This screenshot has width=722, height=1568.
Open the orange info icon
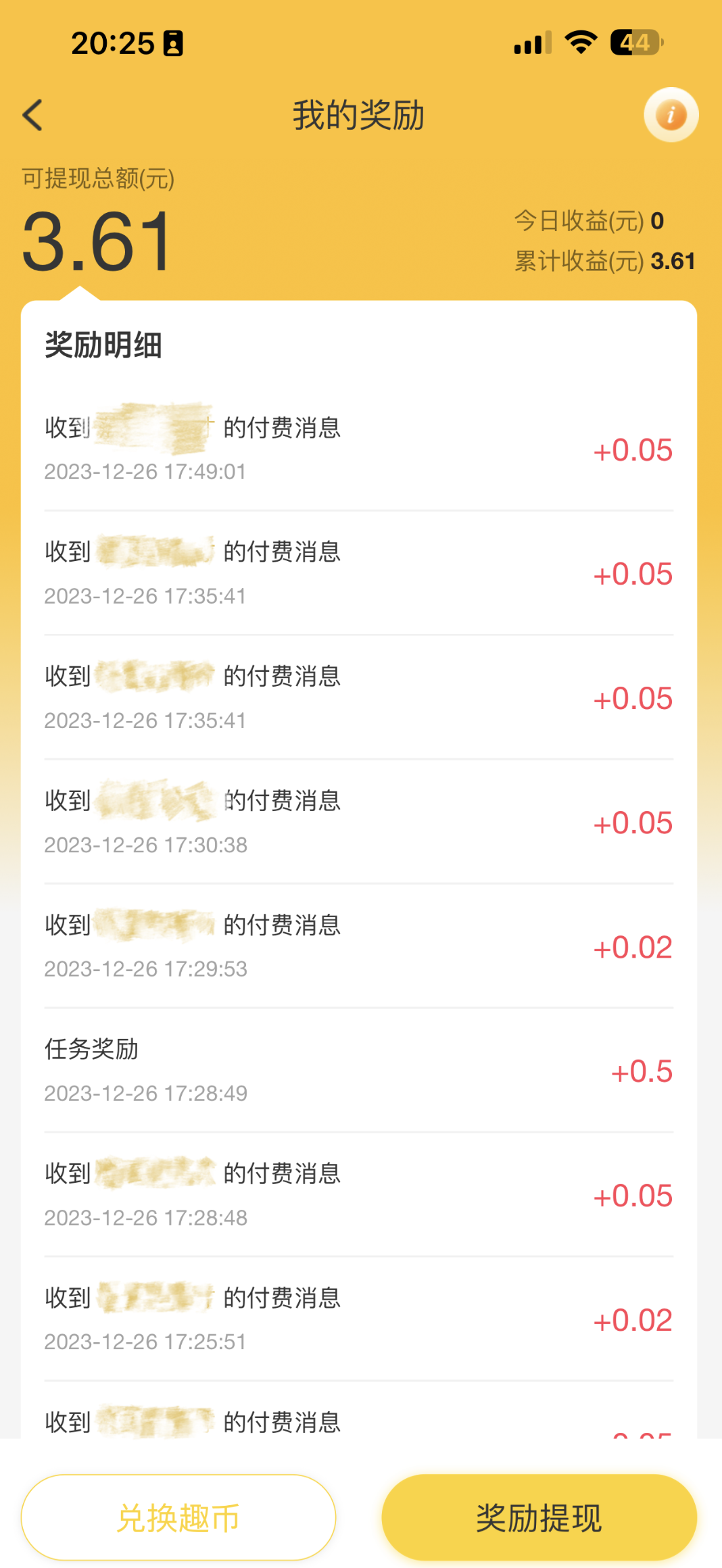pyautogui.click(x=671, y=115)
